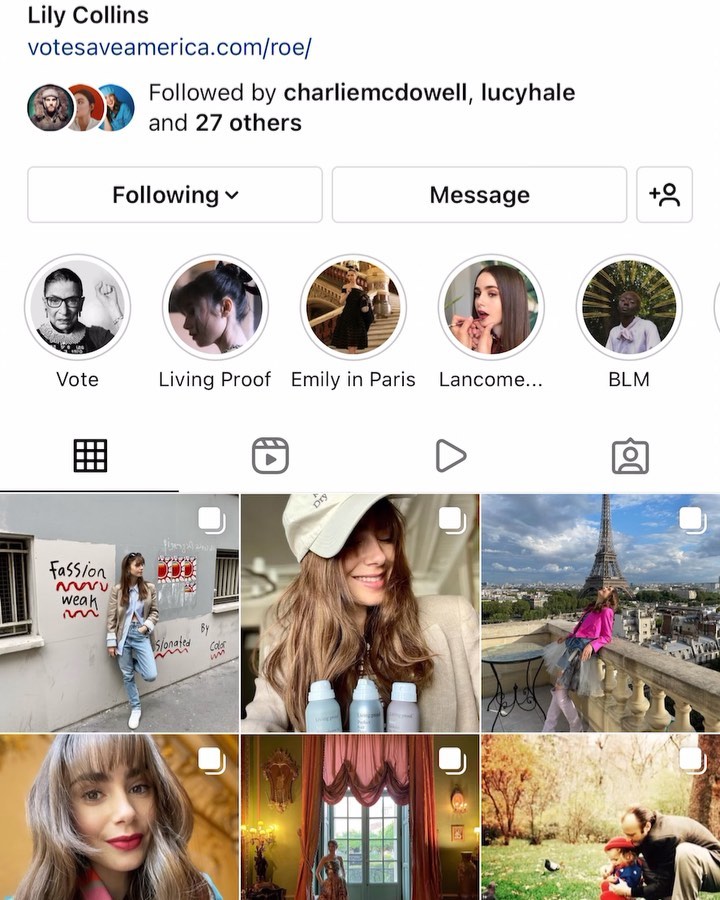Open the Following dropdown
Screen dimensions: 720x900
point(175,195)
